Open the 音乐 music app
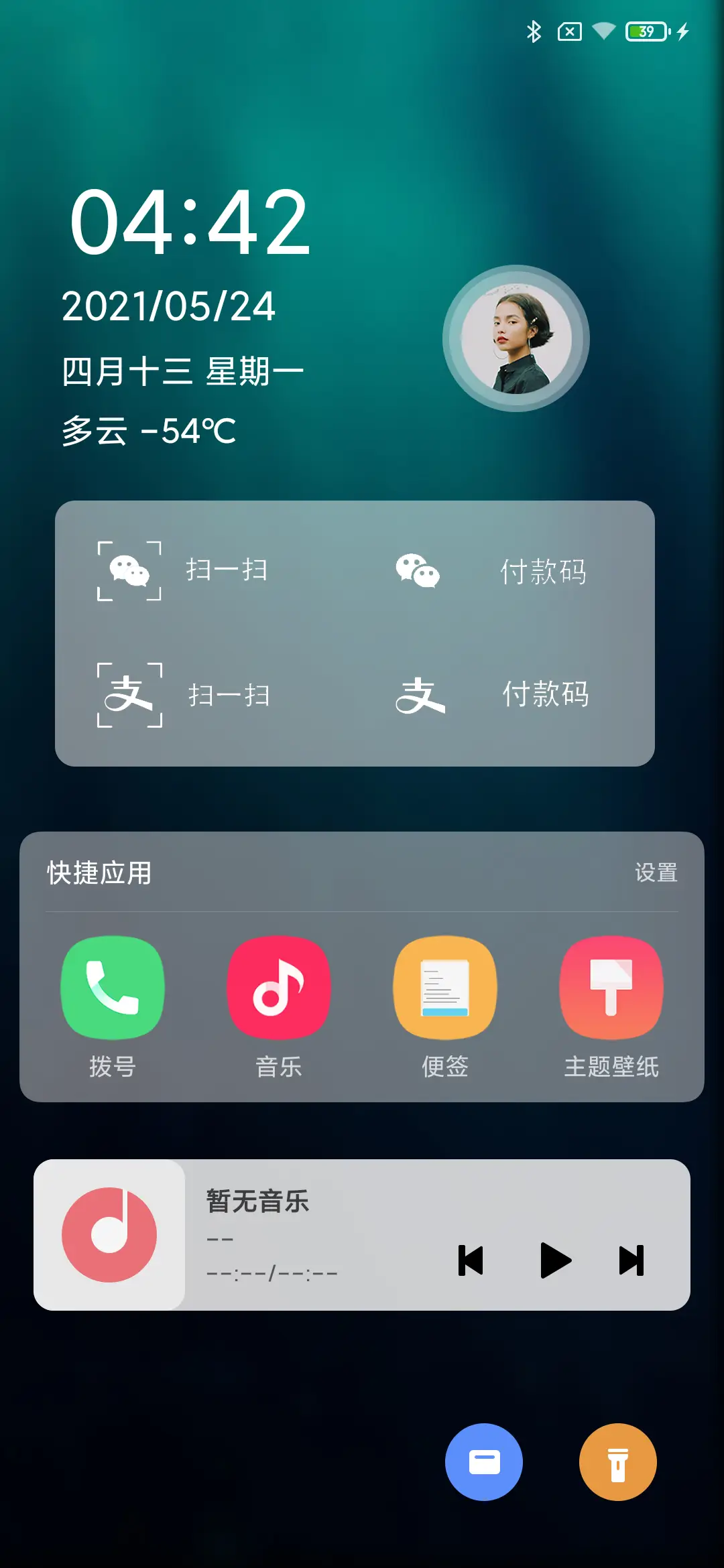Viewport: 724px width, 1568px height. [279, 988]
